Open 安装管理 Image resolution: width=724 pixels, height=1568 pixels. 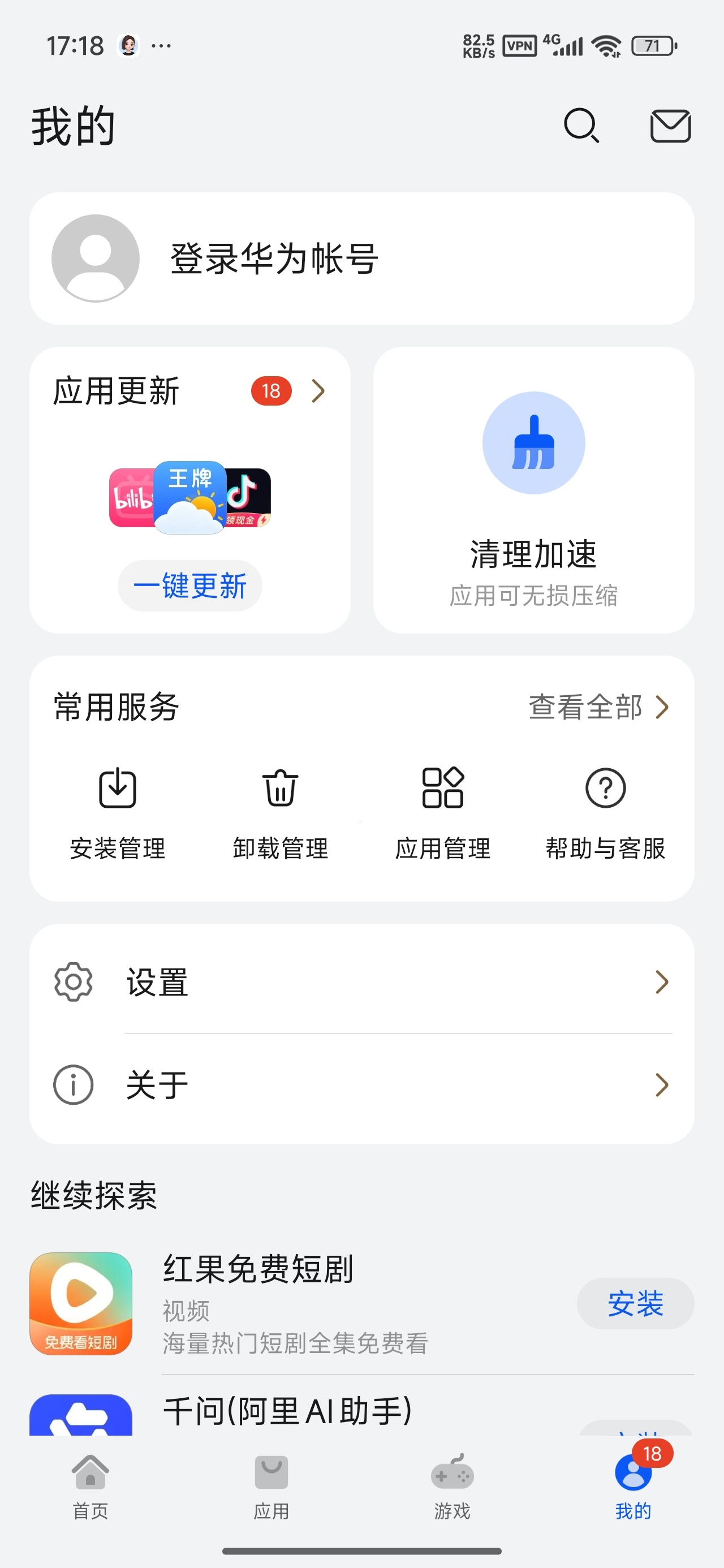[x=118, y=814]
